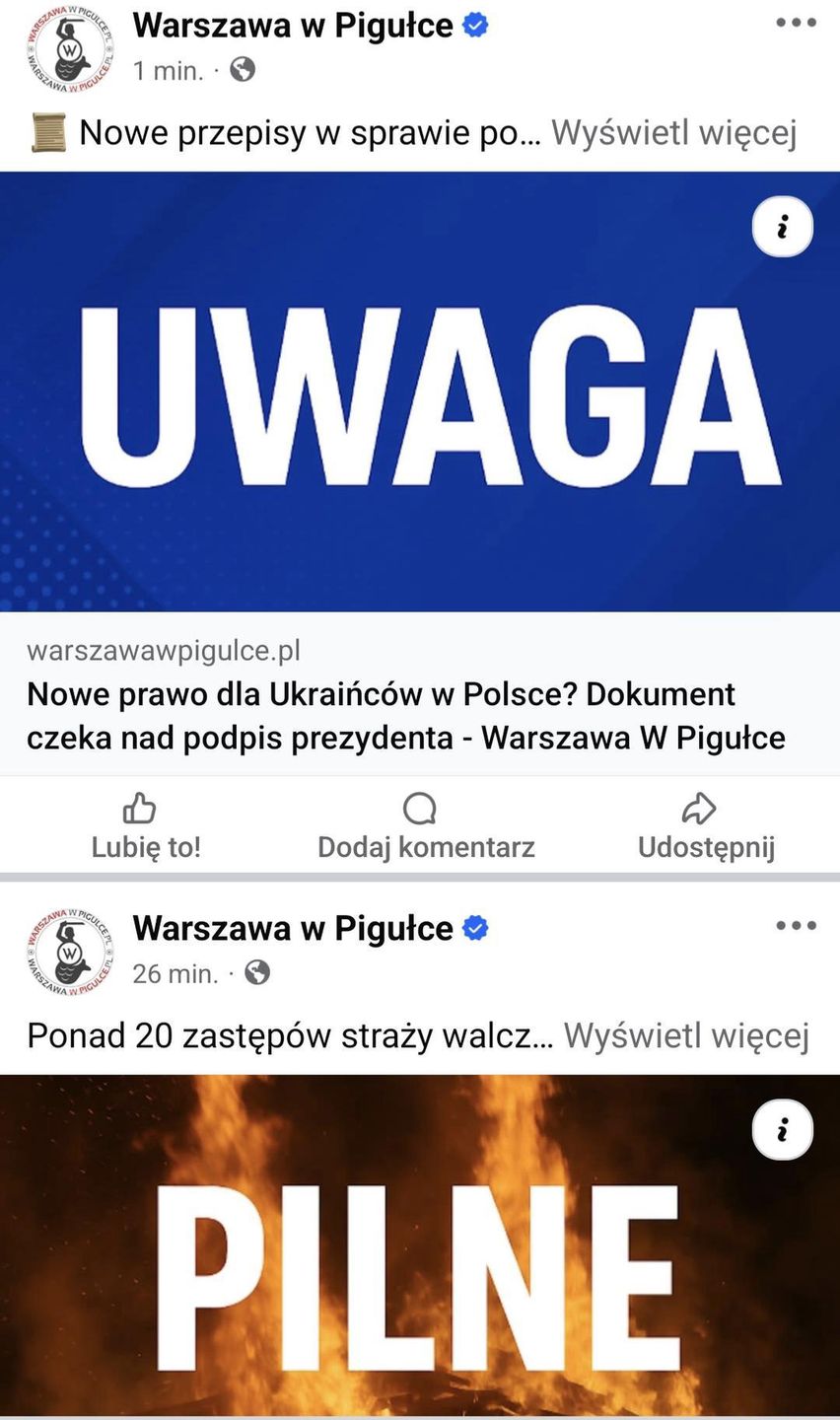Open Warszawa w Pigułce profile from the 1 min. post
This screenshot has width=840, height=1420.
(x=293, y=26)
